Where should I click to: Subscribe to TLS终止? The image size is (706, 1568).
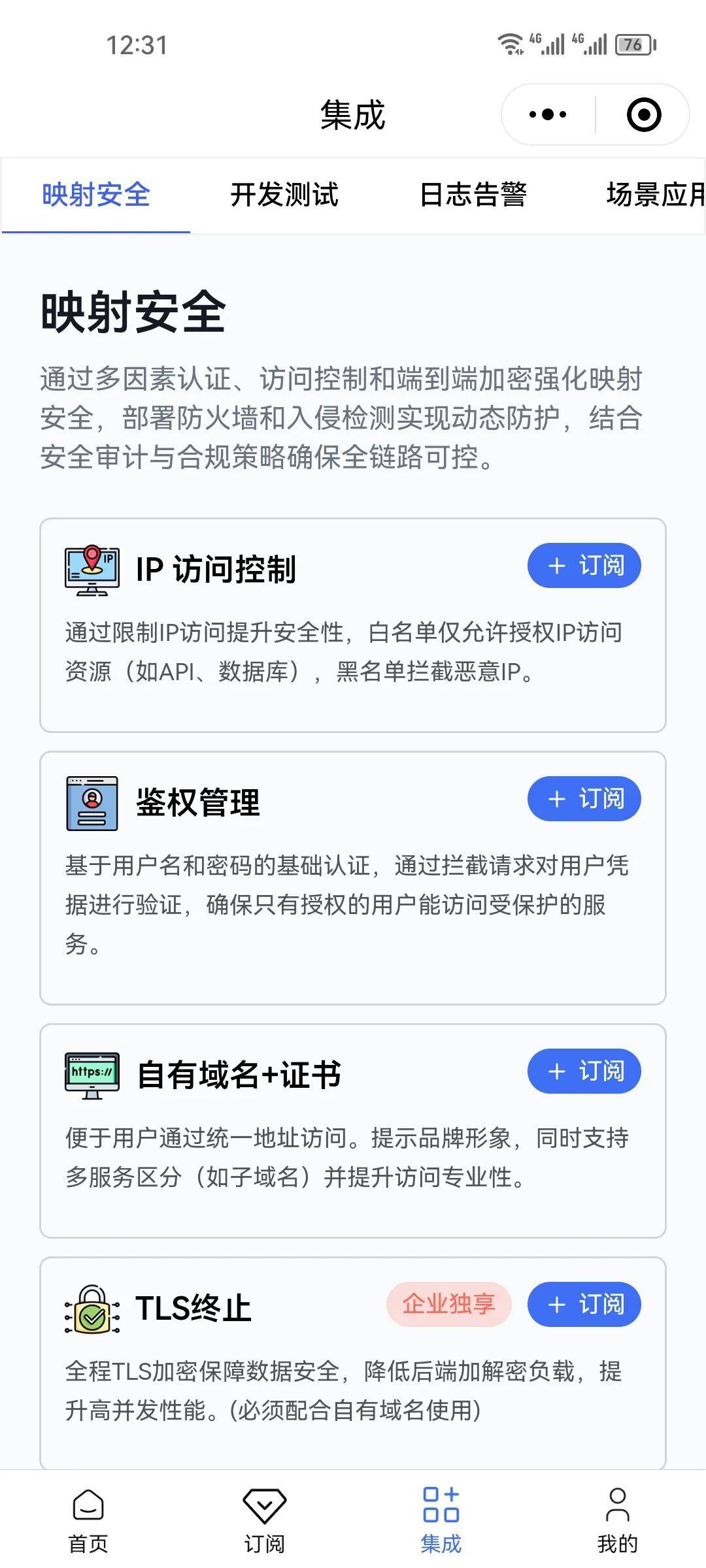click(584, 1304)
